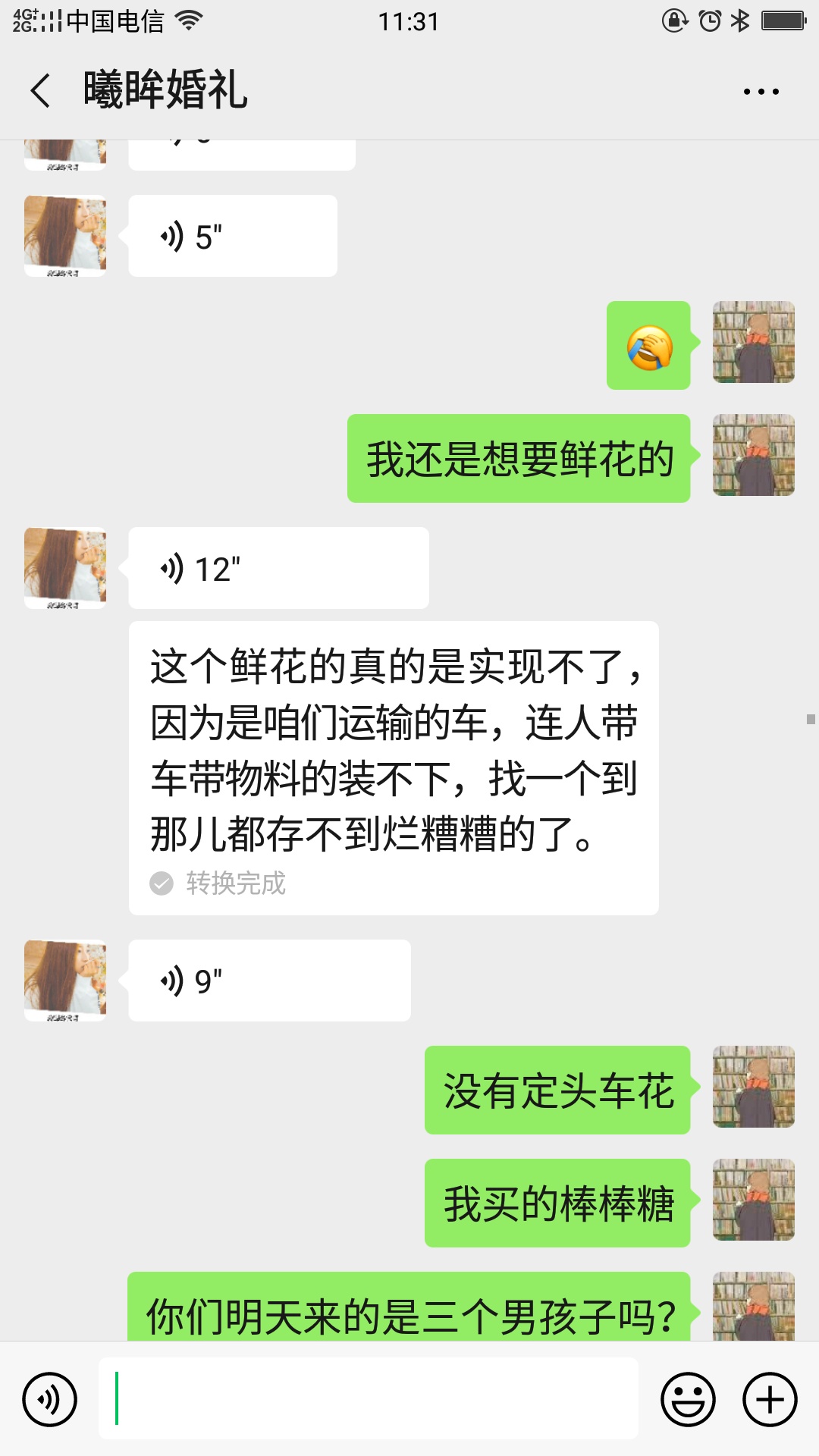The width and height of the screenshot is (819, 1456).
Task: Open the chat's three-dot overflow menu
Action: tap(761, 92)
